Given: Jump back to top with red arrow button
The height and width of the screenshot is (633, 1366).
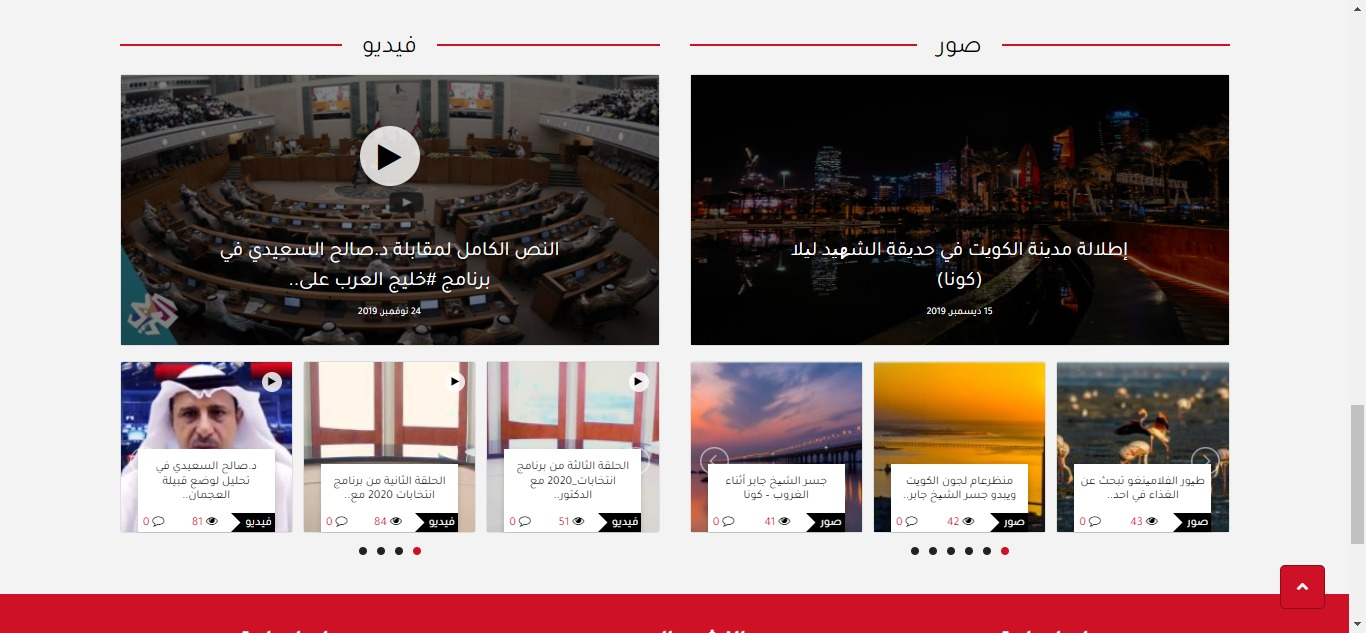Looking at the screenshot, I should (x=1302, y=587).
